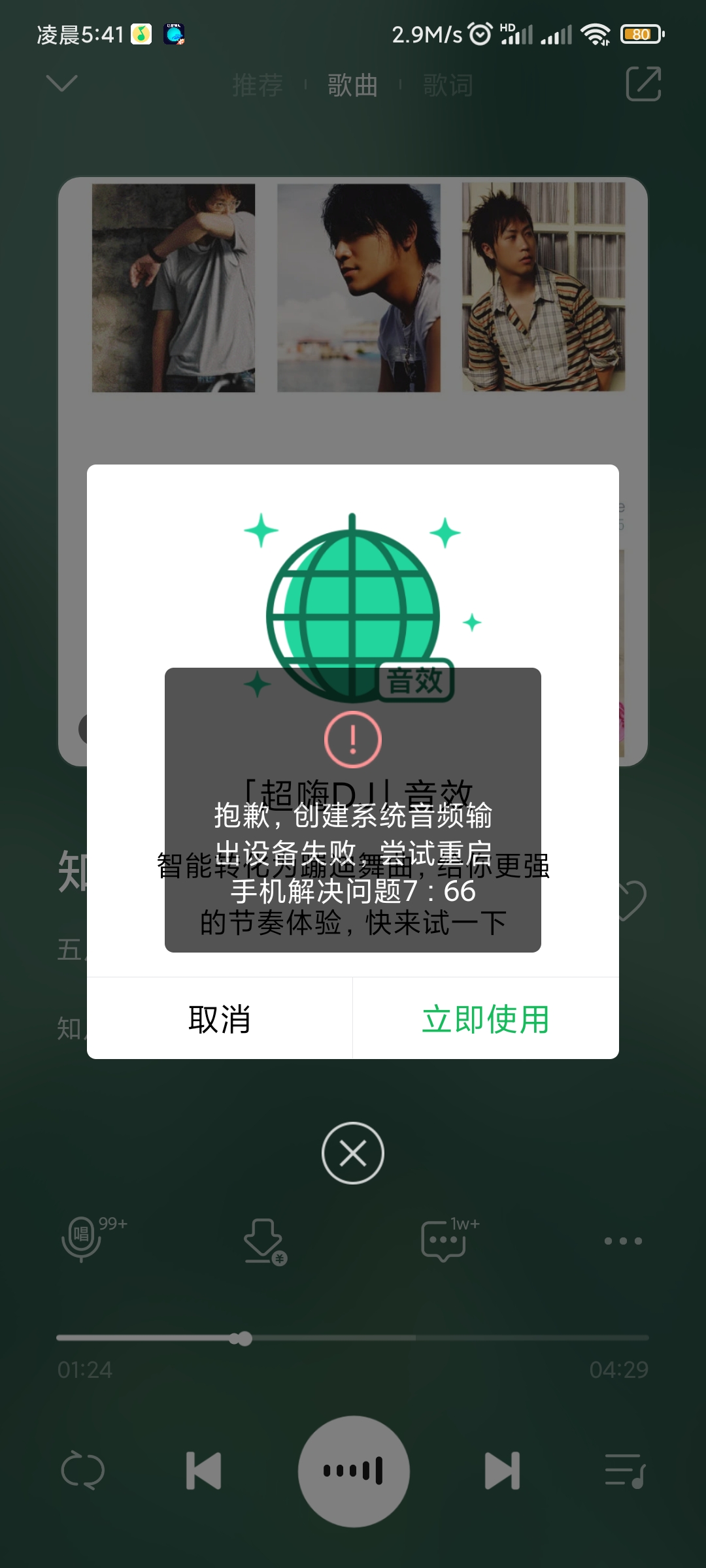Share the song via the top-right icon
Image resolution: width=706 pixels, height=1568 pixels.
click(x=644, y=84)
